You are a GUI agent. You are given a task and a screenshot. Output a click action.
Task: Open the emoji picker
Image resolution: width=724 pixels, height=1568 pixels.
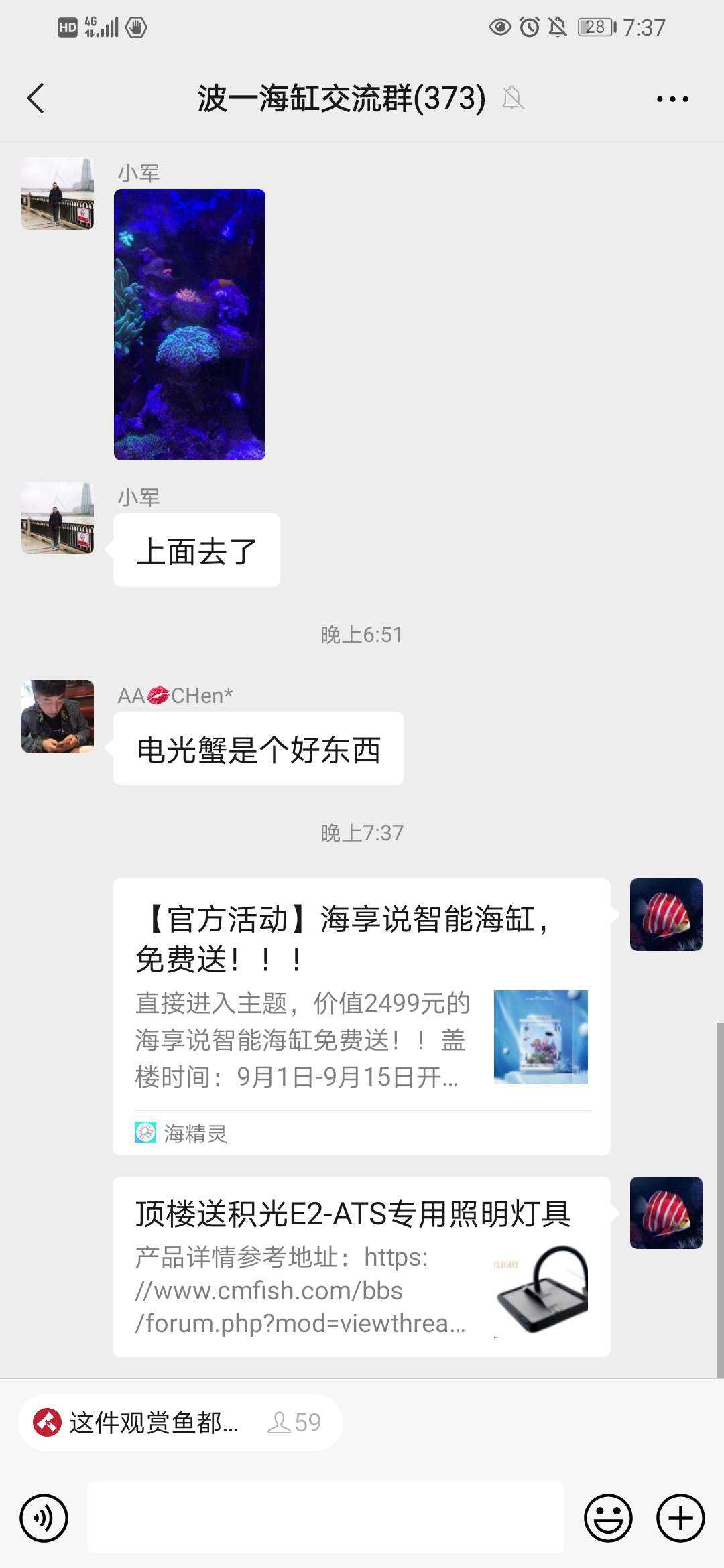pyautogui.click(x=608, y=1518)
